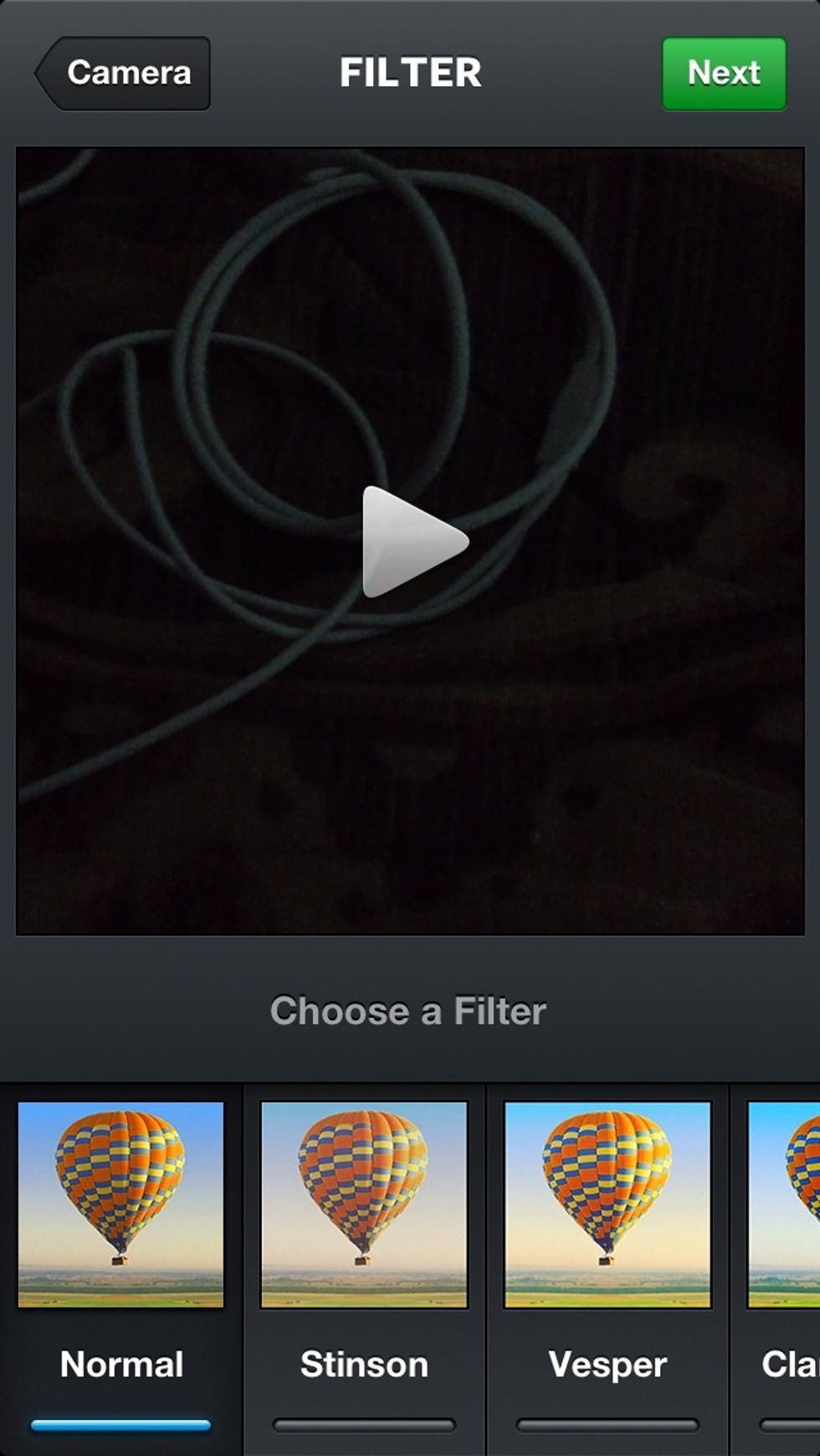Tap the green Next button
The width and height of the screenshot is (820, 1456).
[724, 74]
